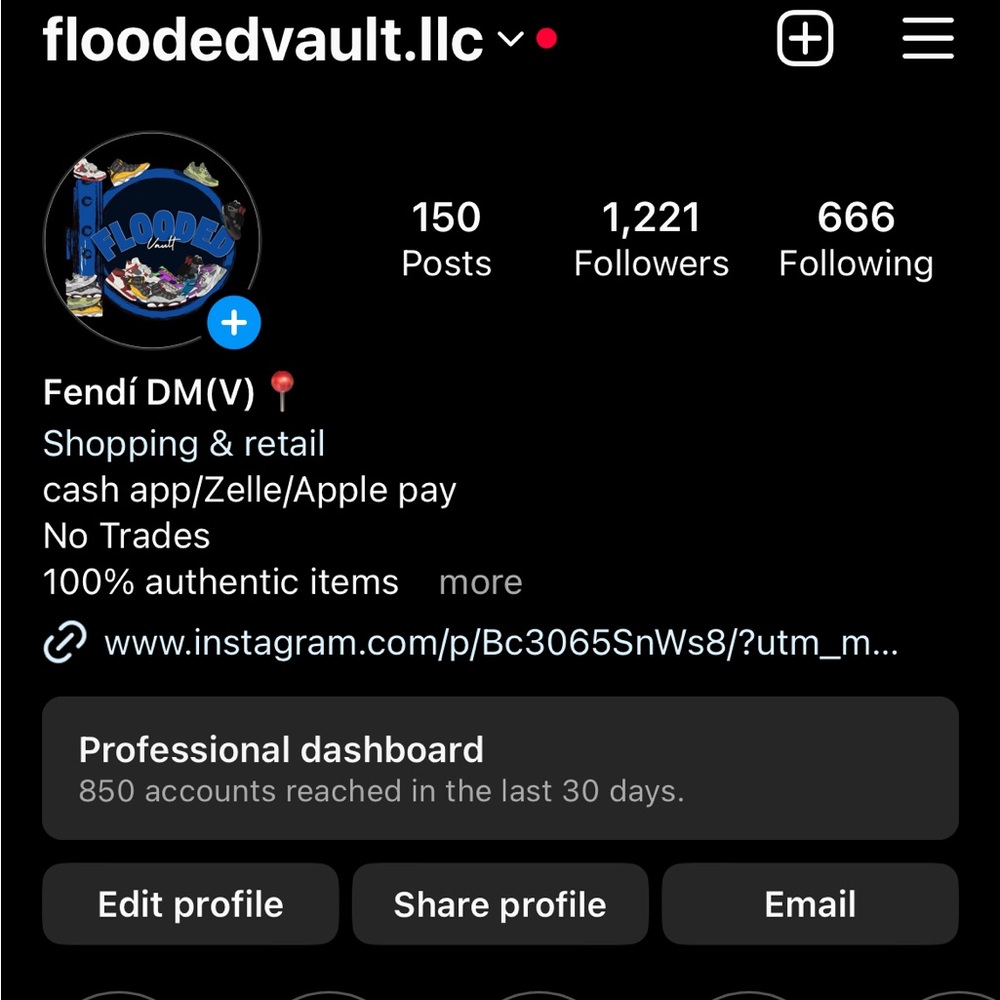The image size is (1000, 1000).
Task: Open the www.instagram.com bio link
Action: (500, 642)
